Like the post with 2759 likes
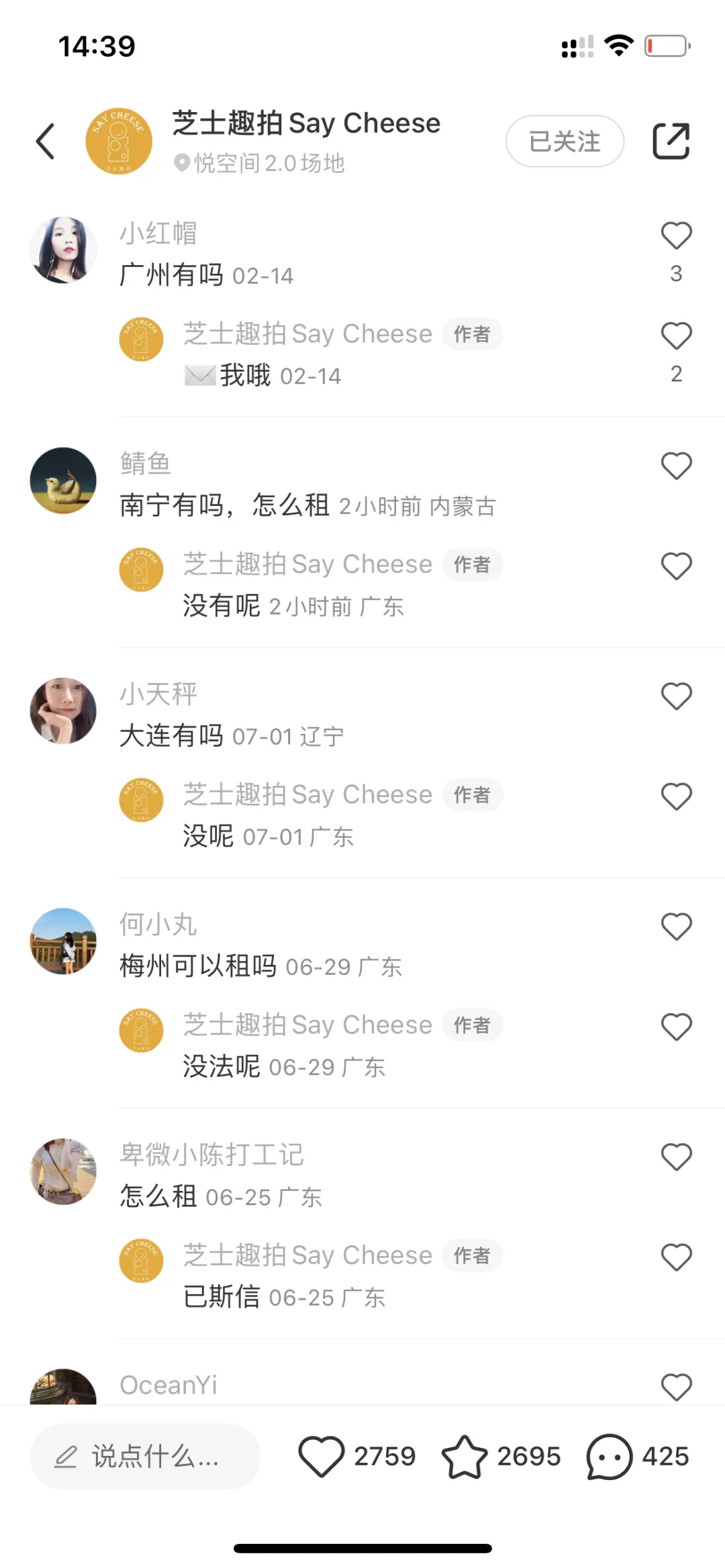 pyautogui.click(x=322, y=1457)
